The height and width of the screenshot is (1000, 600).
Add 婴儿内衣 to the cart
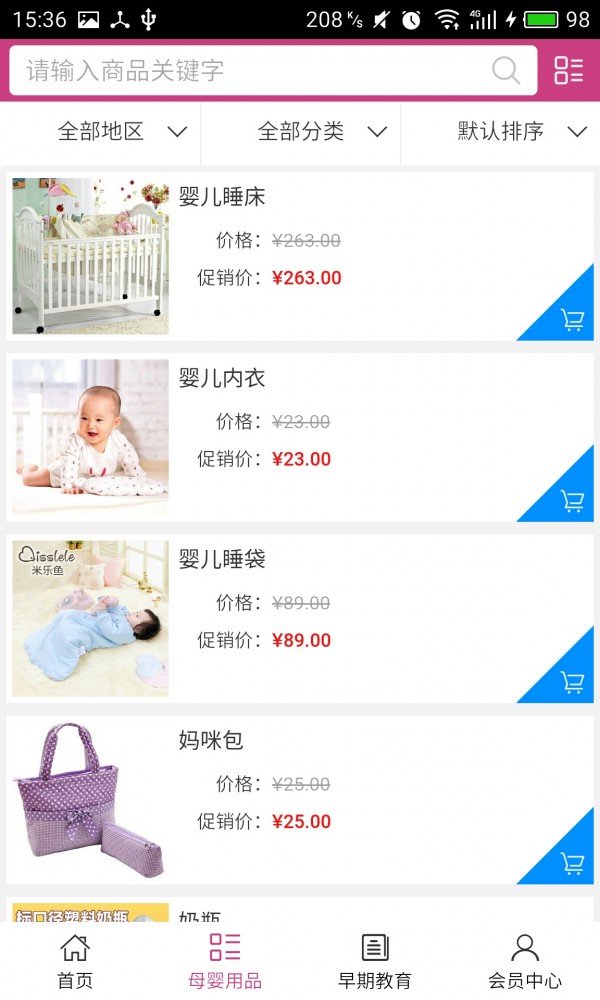pos(572,501)
